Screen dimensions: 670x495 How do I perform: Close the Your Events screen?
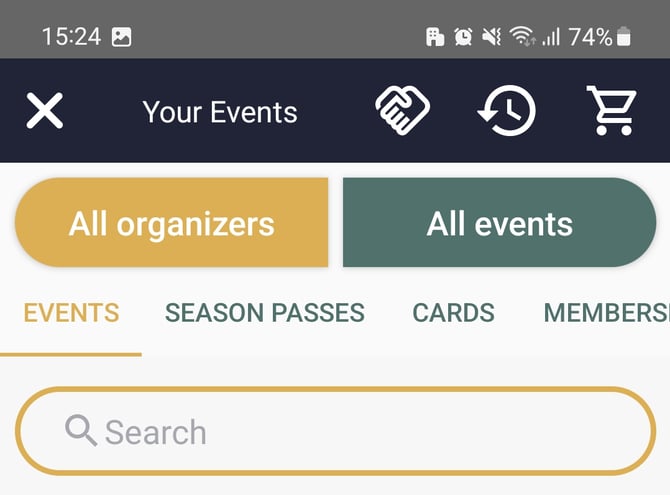[45, 111]
